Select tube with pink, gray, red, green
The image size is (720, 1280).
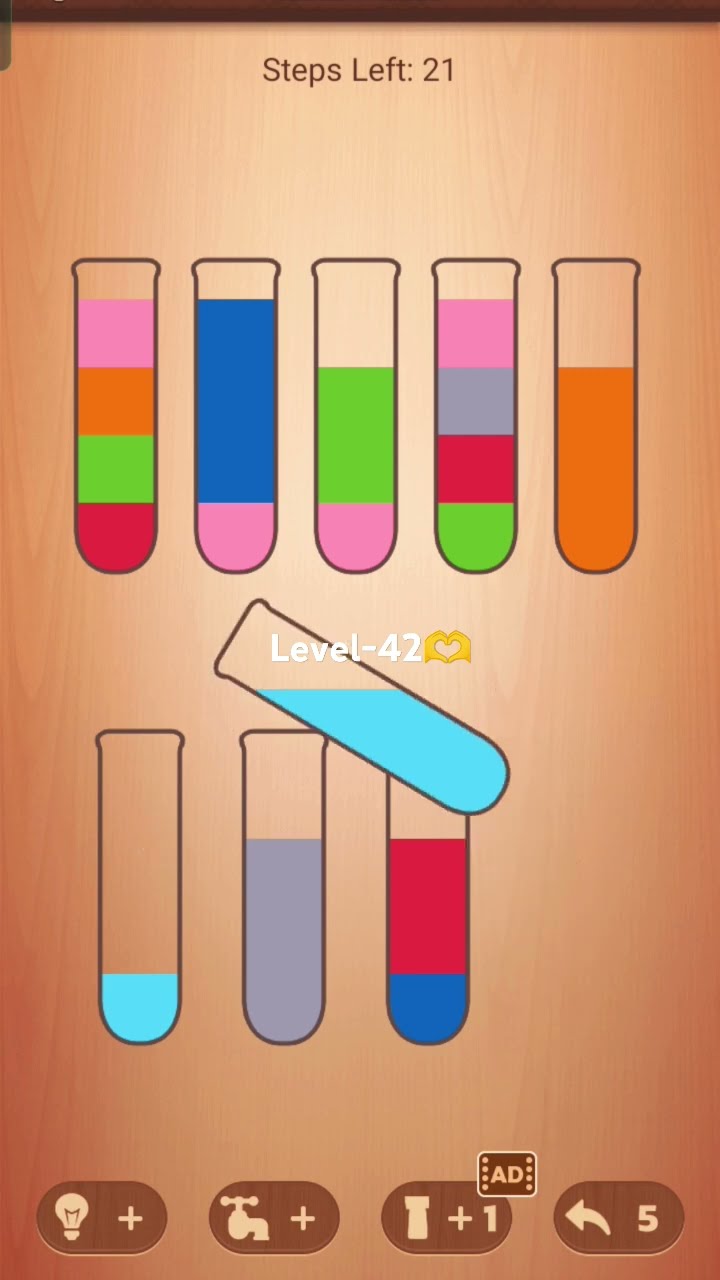476,416
